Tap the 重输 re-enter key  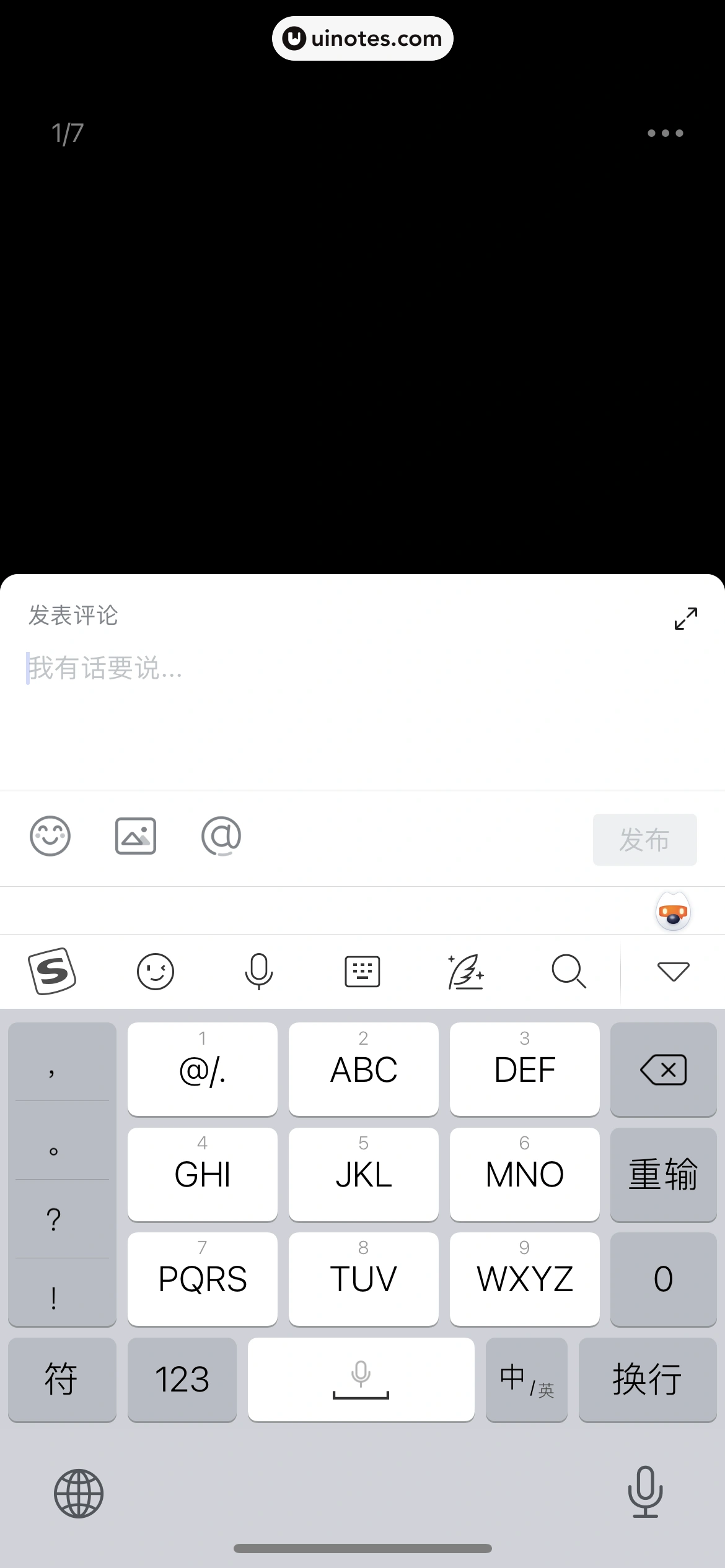[x=663, y=1174]
